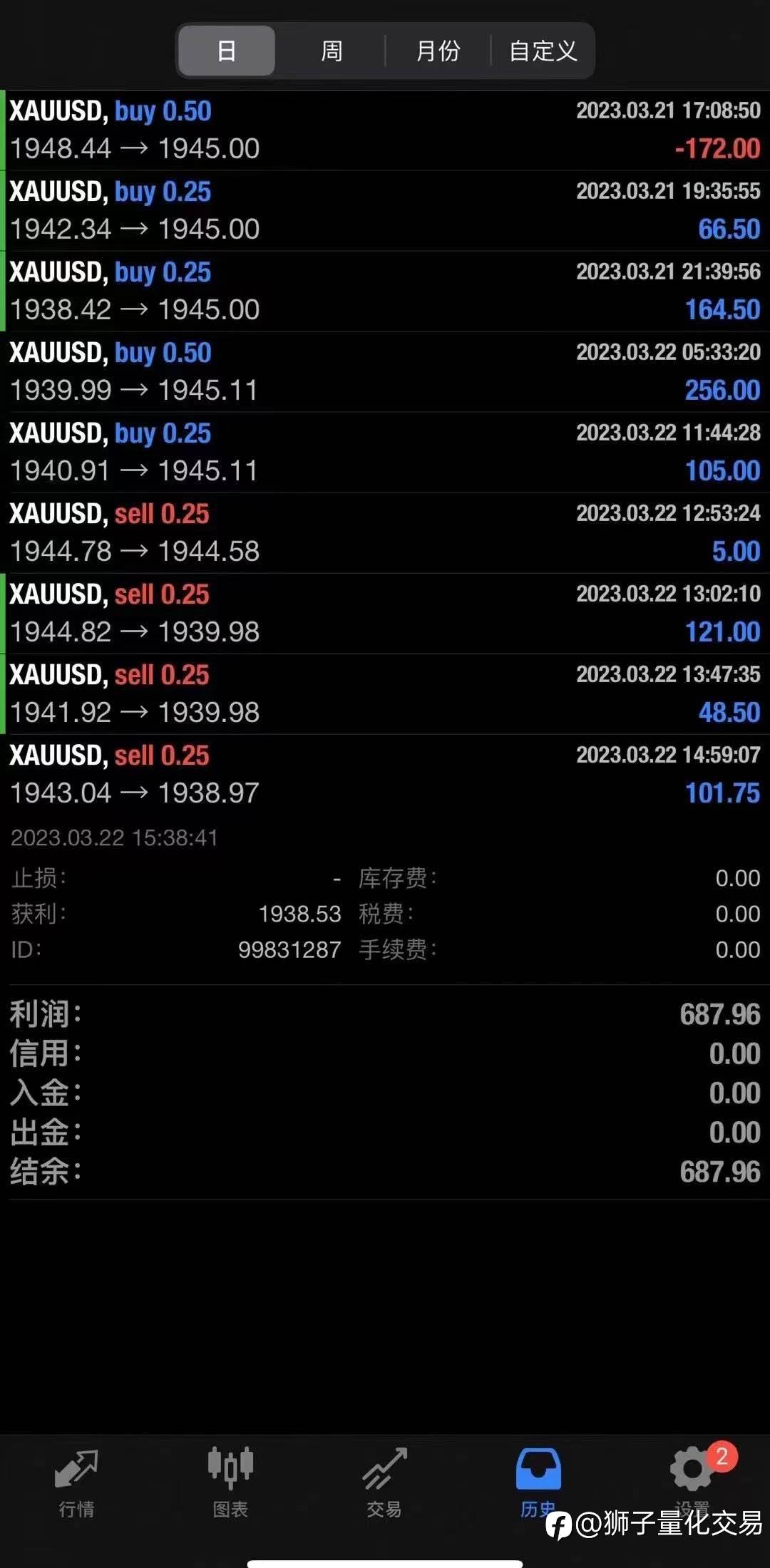Choose the 自定义 custom period tab
The height and width of the screenshot is (1568, 770).
[x=543, y=51]
